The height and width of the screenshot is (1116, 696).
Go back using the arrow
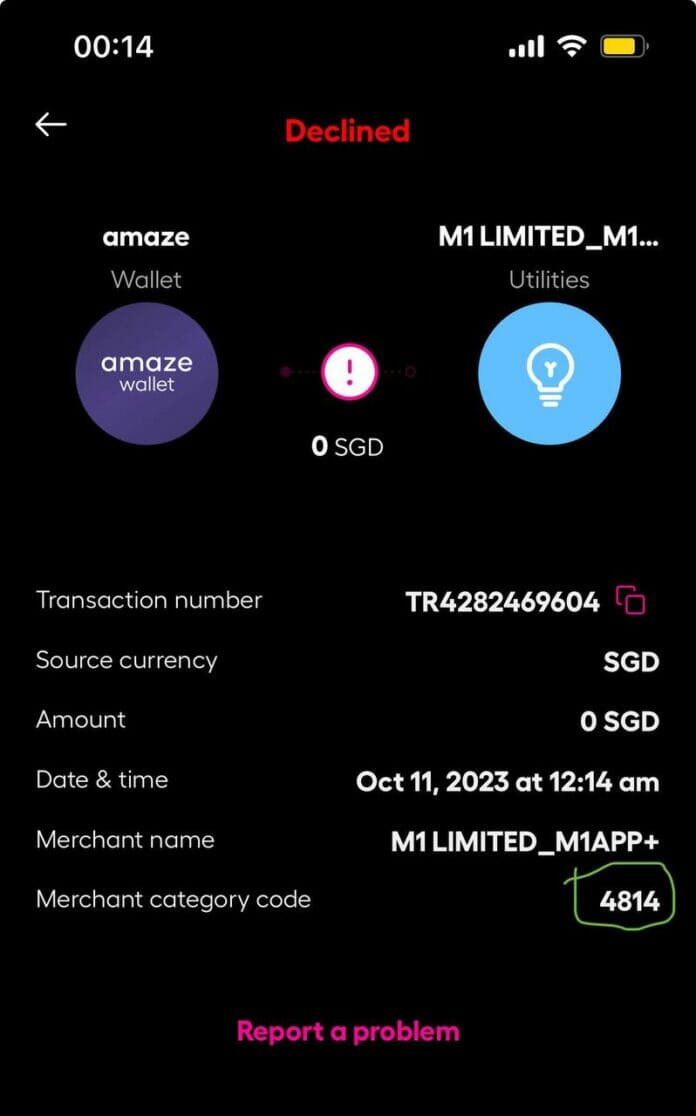50,124
